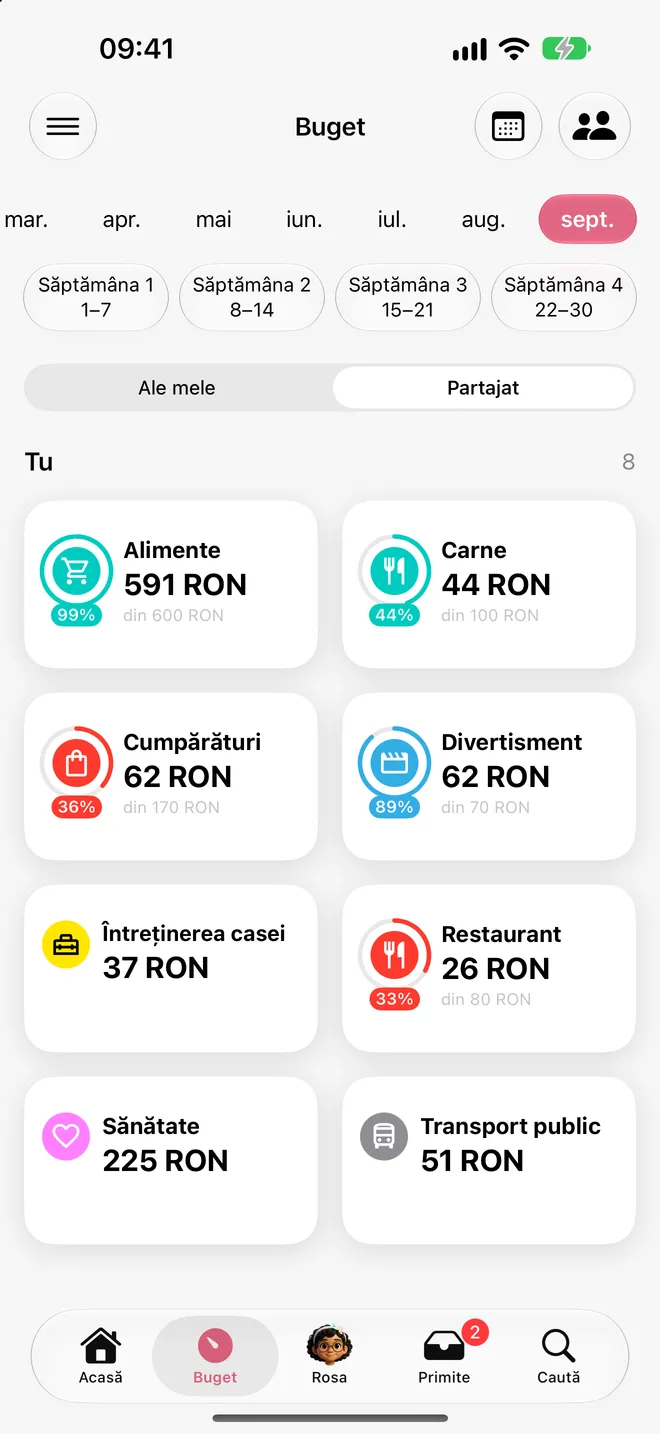View Cumpărături budget details

tap(171, 776)
